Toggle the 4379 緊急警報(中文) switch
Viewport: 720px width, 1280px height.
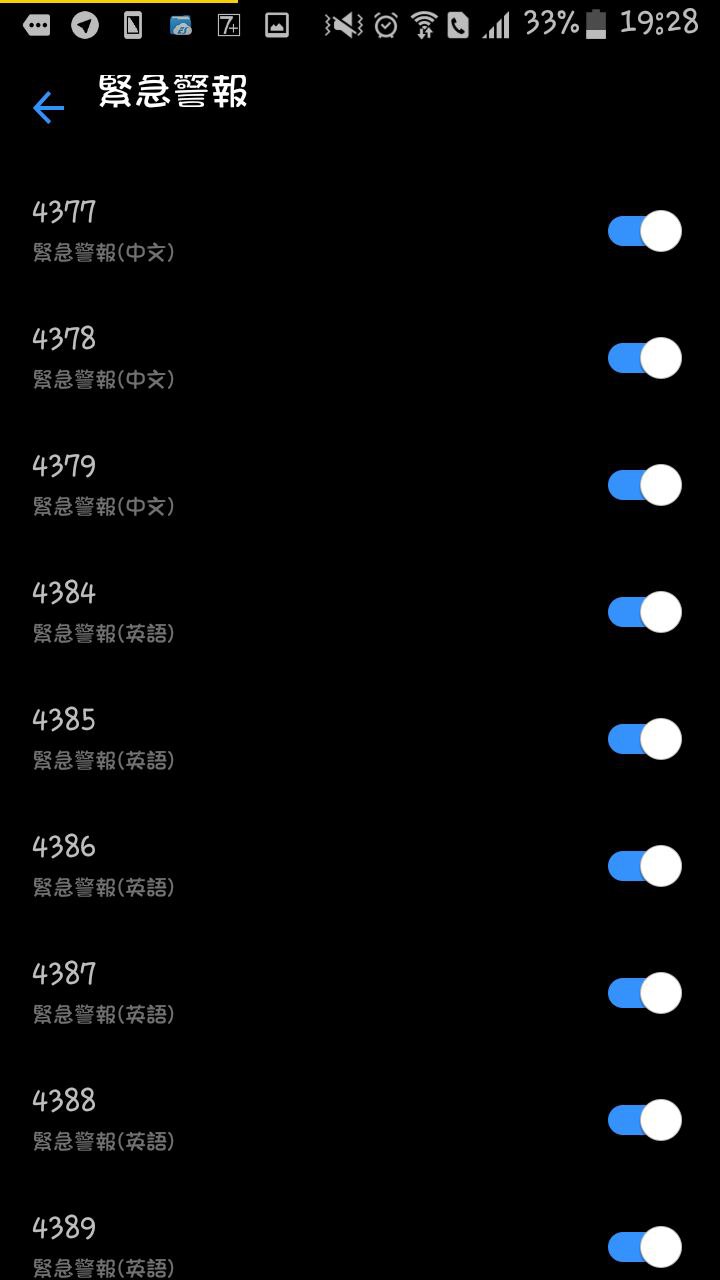click(644, 485)
